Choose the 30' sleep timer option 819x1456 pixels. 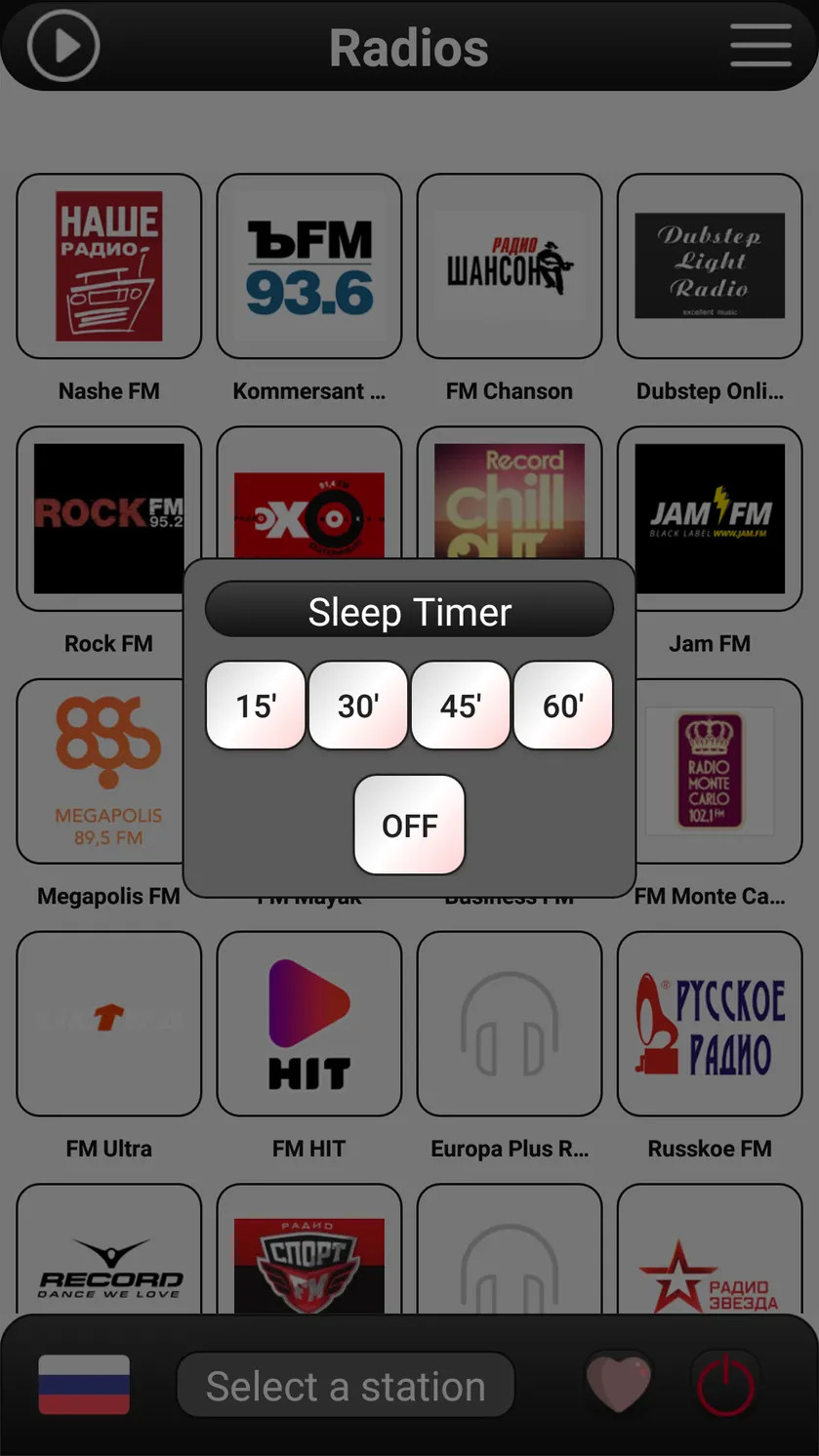[x=358, y=705]
